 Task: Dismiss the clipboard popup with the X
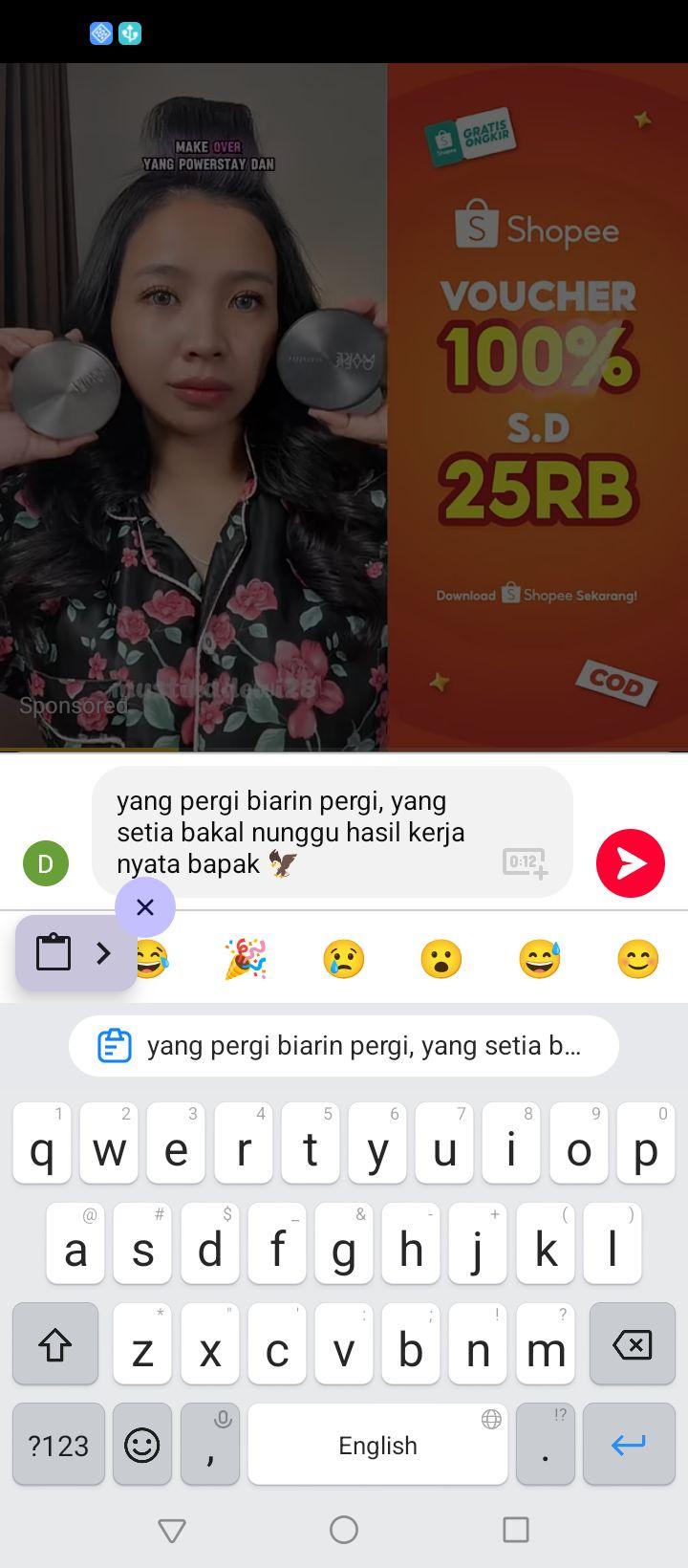(145, 906)
